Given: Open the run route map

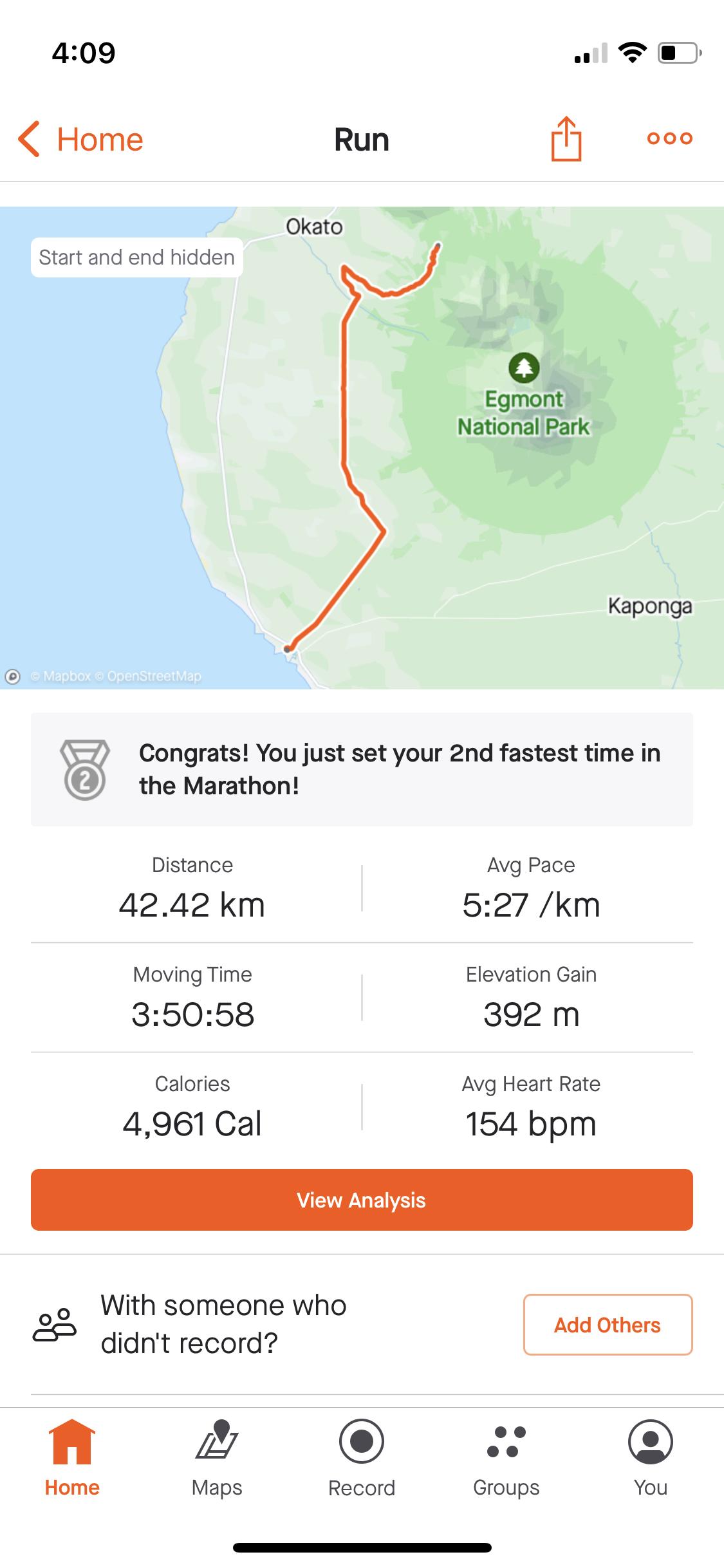Looking at the screenshot, I should (x=362, y=447).
